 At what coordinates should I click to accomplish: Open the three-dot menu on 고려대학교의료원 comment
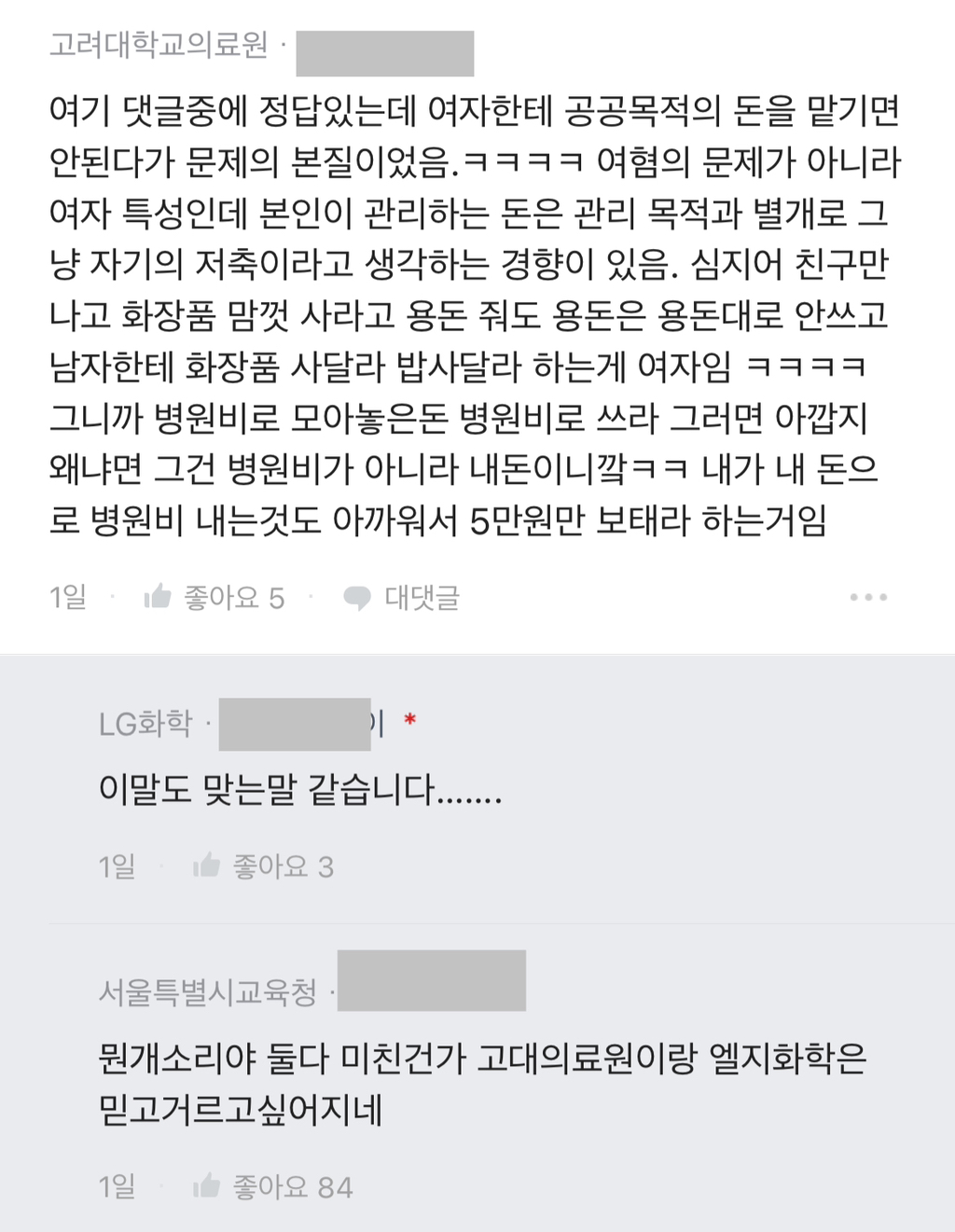click(867, 597)
